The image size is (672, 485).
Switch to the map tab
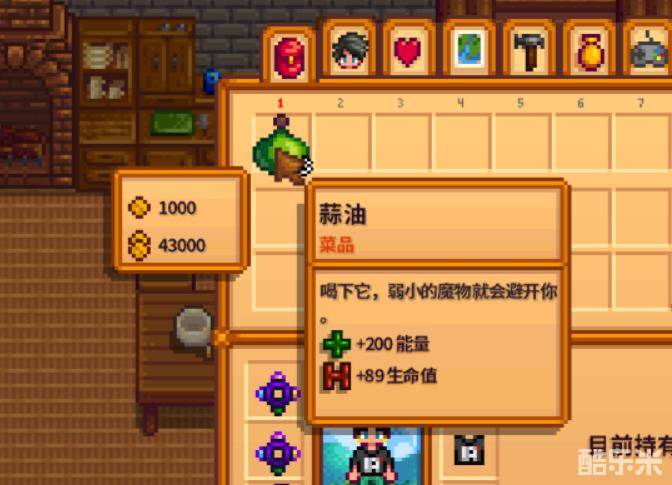click(468, 50)
